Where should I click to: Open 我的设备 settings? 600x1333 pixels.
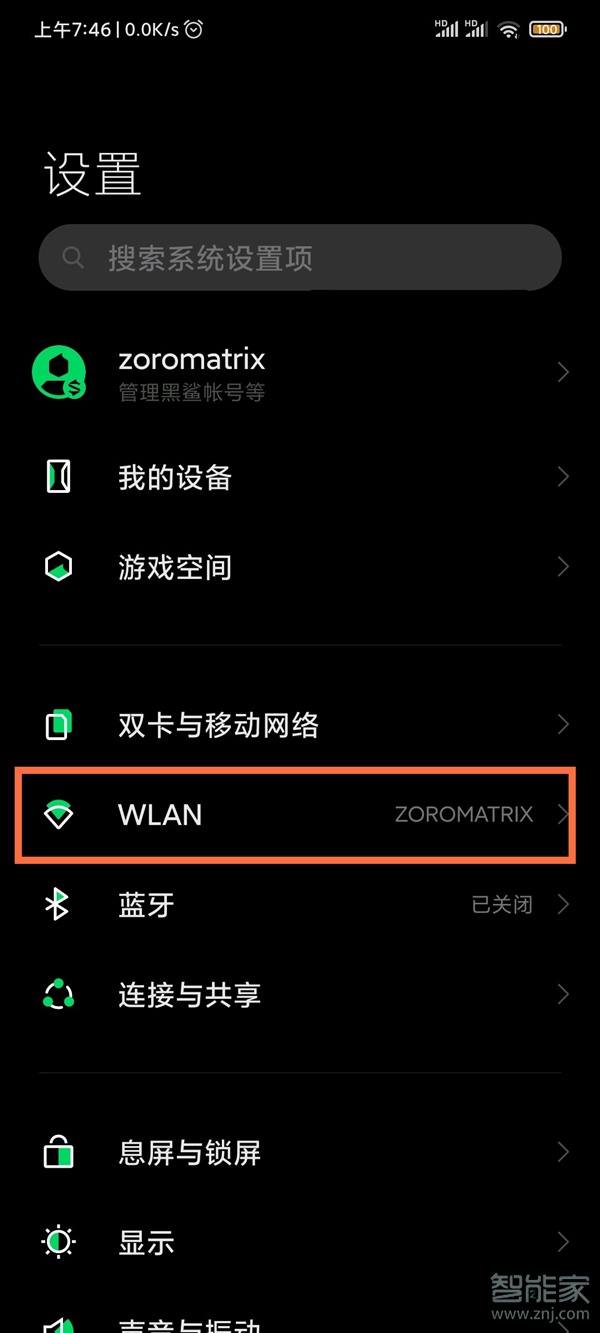click(300, 477)
